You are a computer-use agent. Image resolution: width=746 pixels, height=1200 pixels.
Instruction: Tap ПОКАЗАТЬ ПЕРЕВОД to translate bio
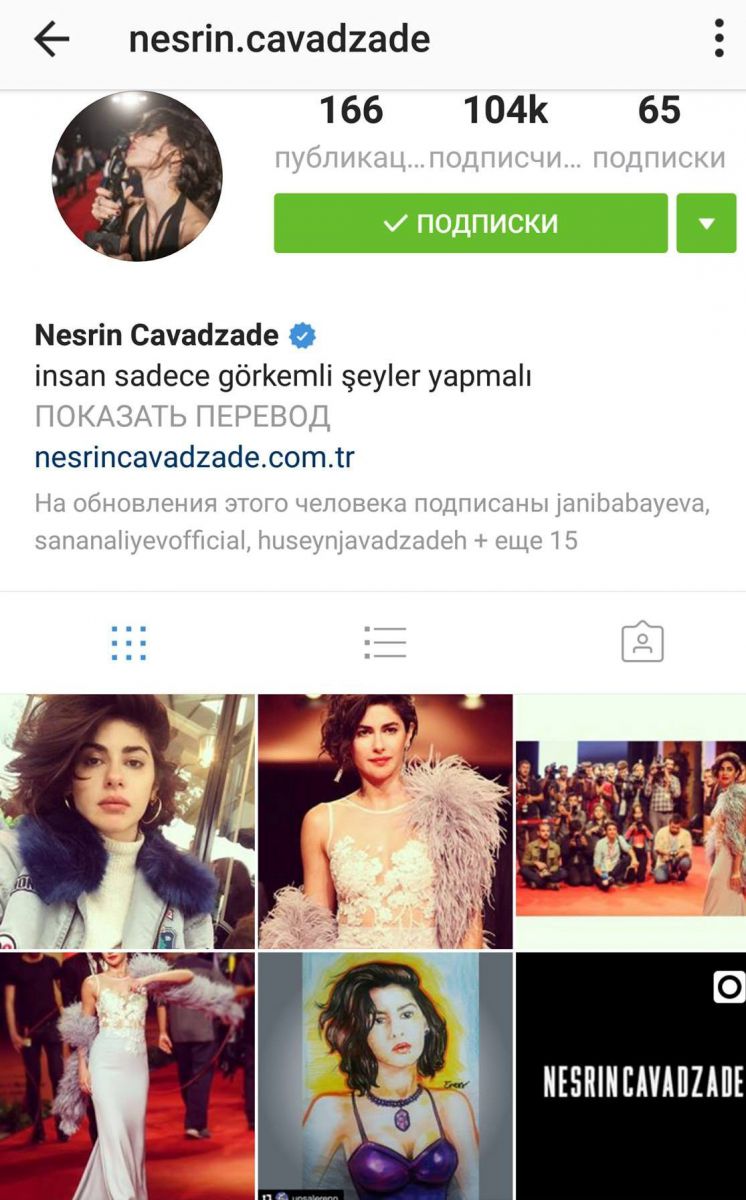[x=182, y=417]
